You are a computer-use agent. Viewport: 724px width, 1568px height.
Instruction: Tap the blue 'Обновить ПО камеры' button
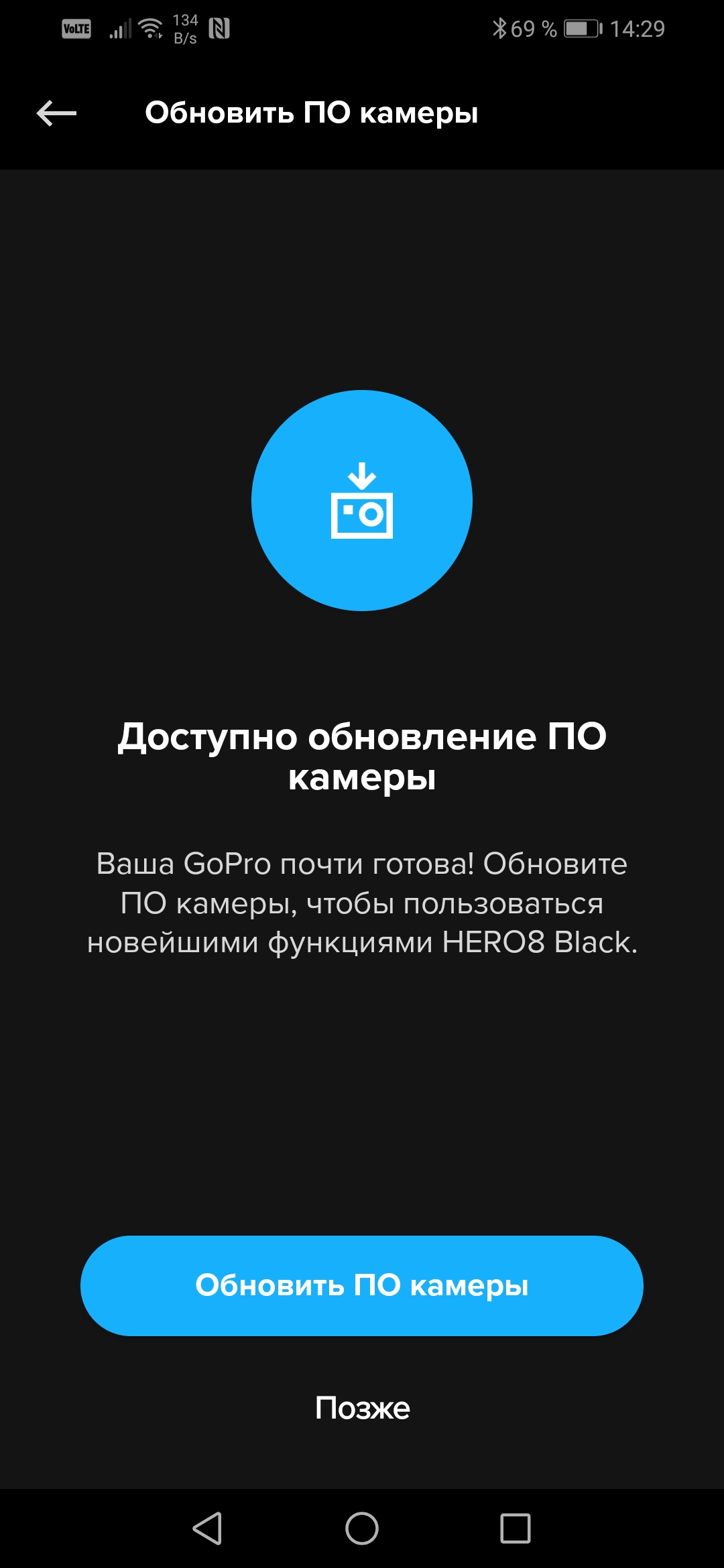tap(362, 1285)
